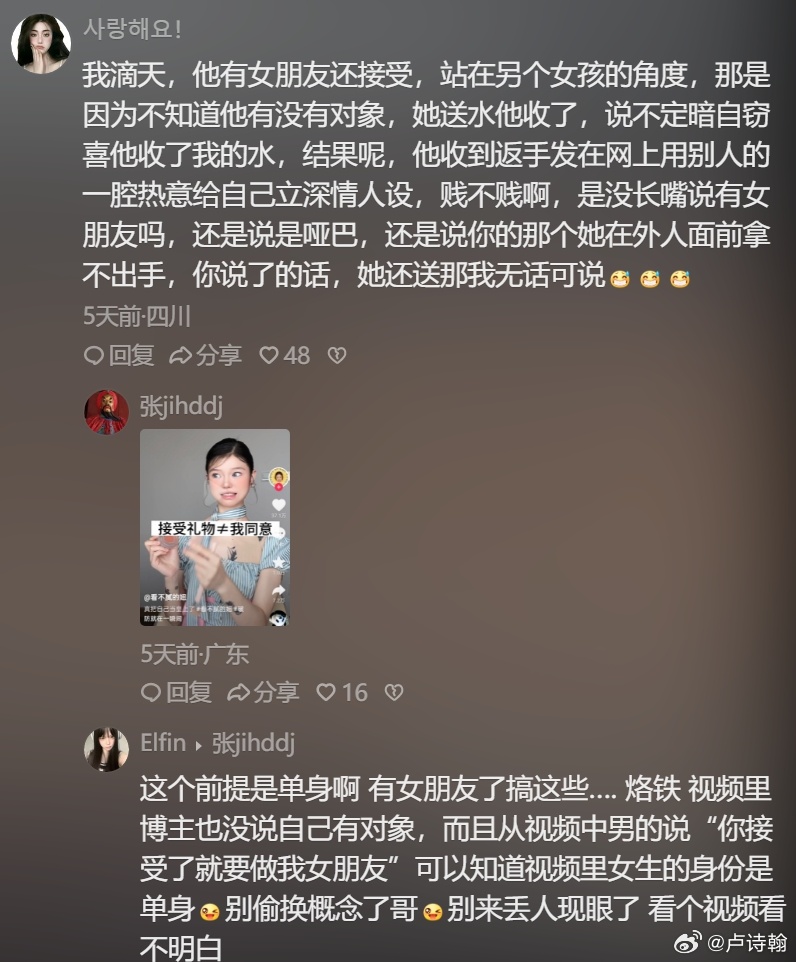Screen dimensions: 796x962
Task: Open the 사랑해요! username link
Action: 132,29
